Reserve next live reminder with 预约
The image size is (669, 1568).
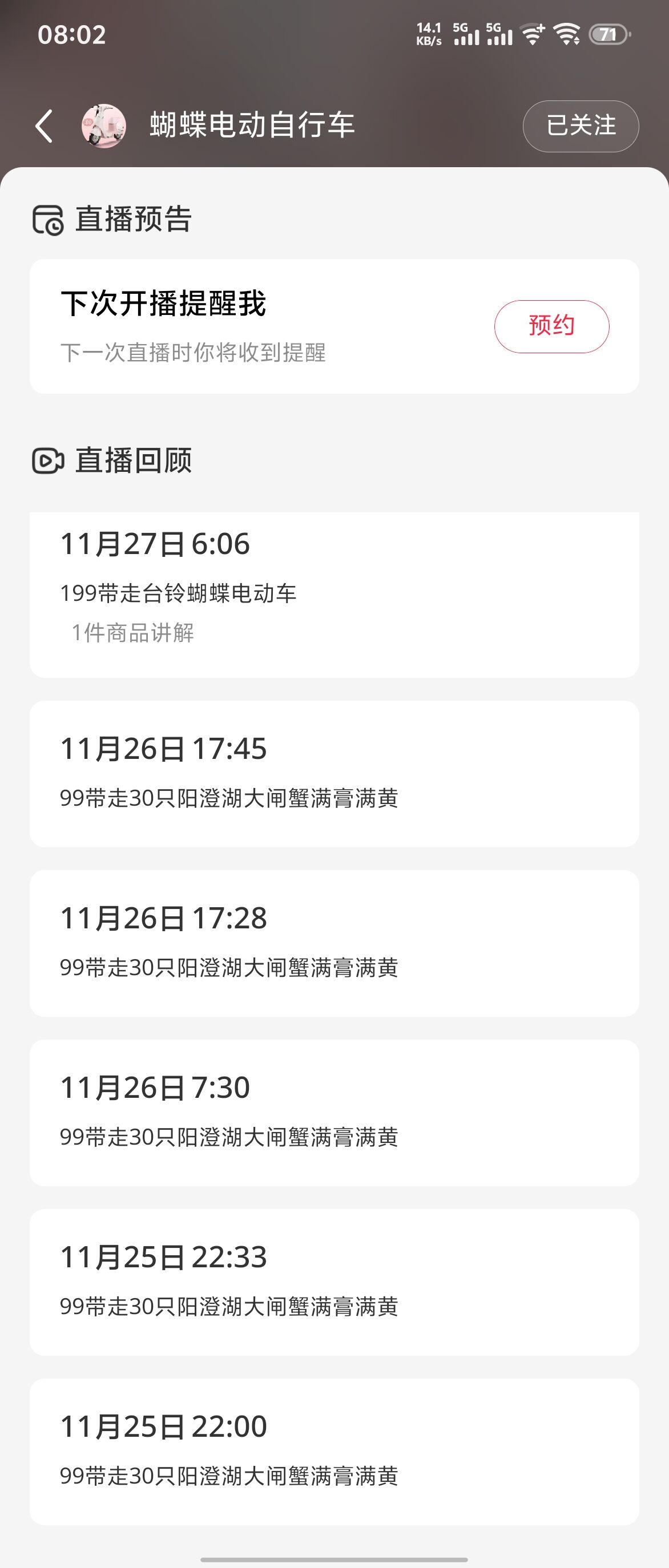tap(551, 326)
